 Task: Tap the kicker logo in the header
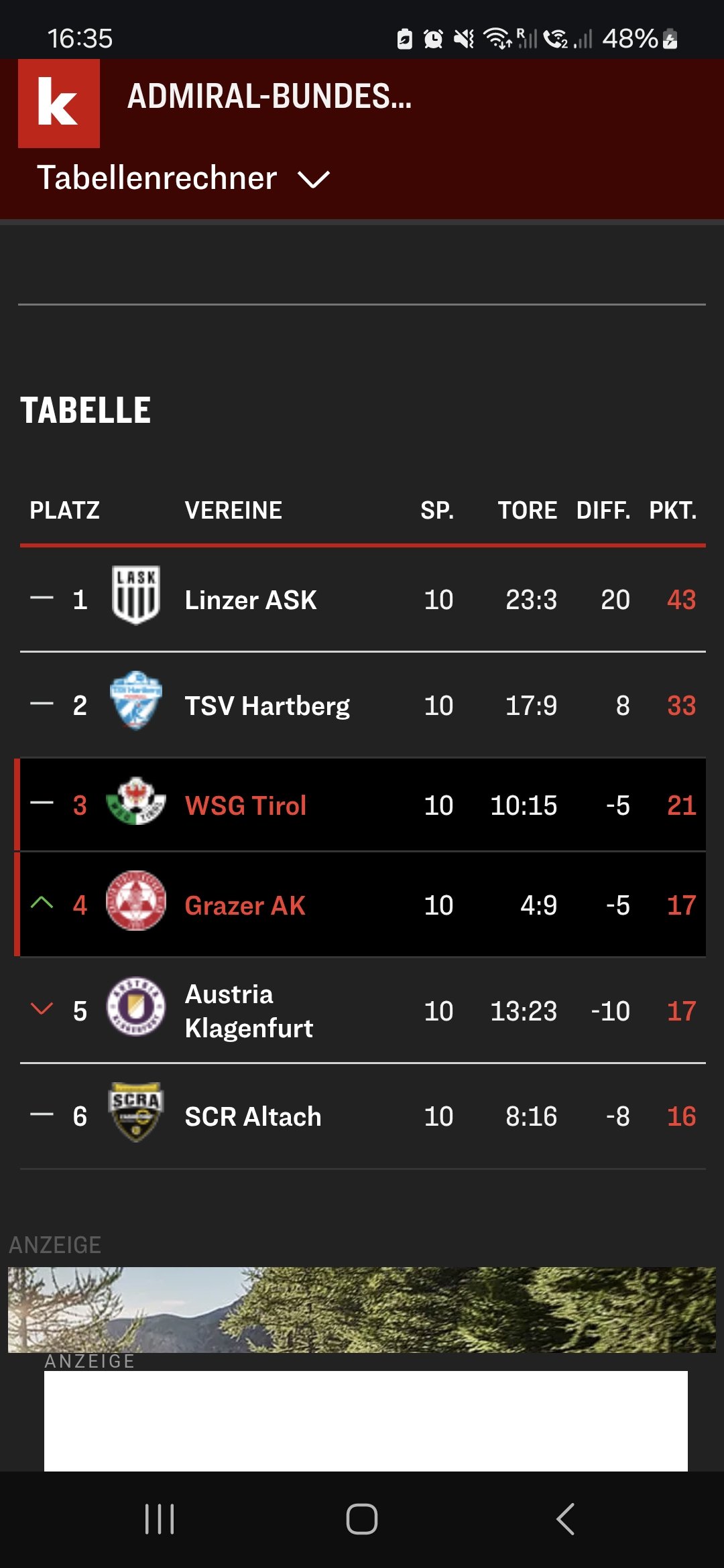[x=59, y=103]
